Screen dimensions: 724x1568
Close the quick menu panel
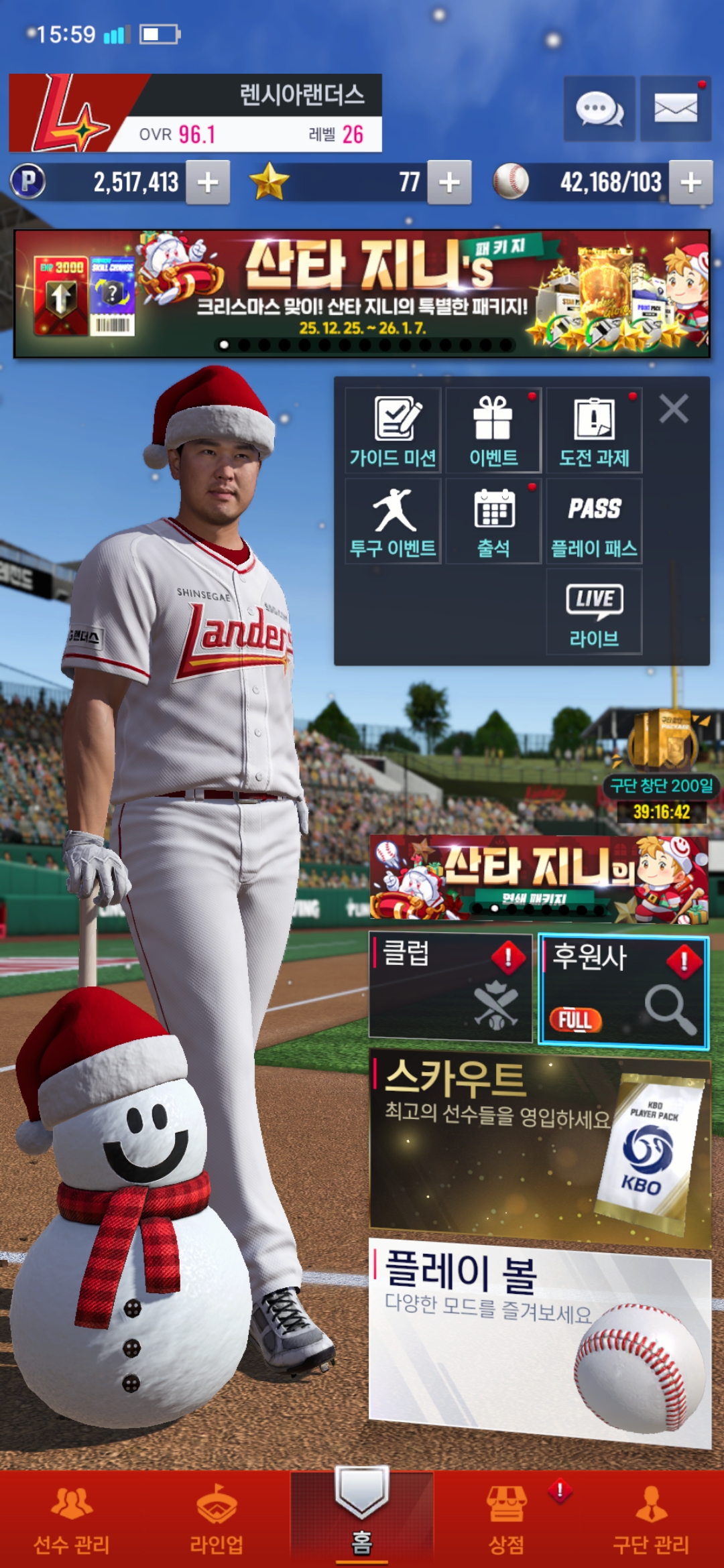coord(673,409)
